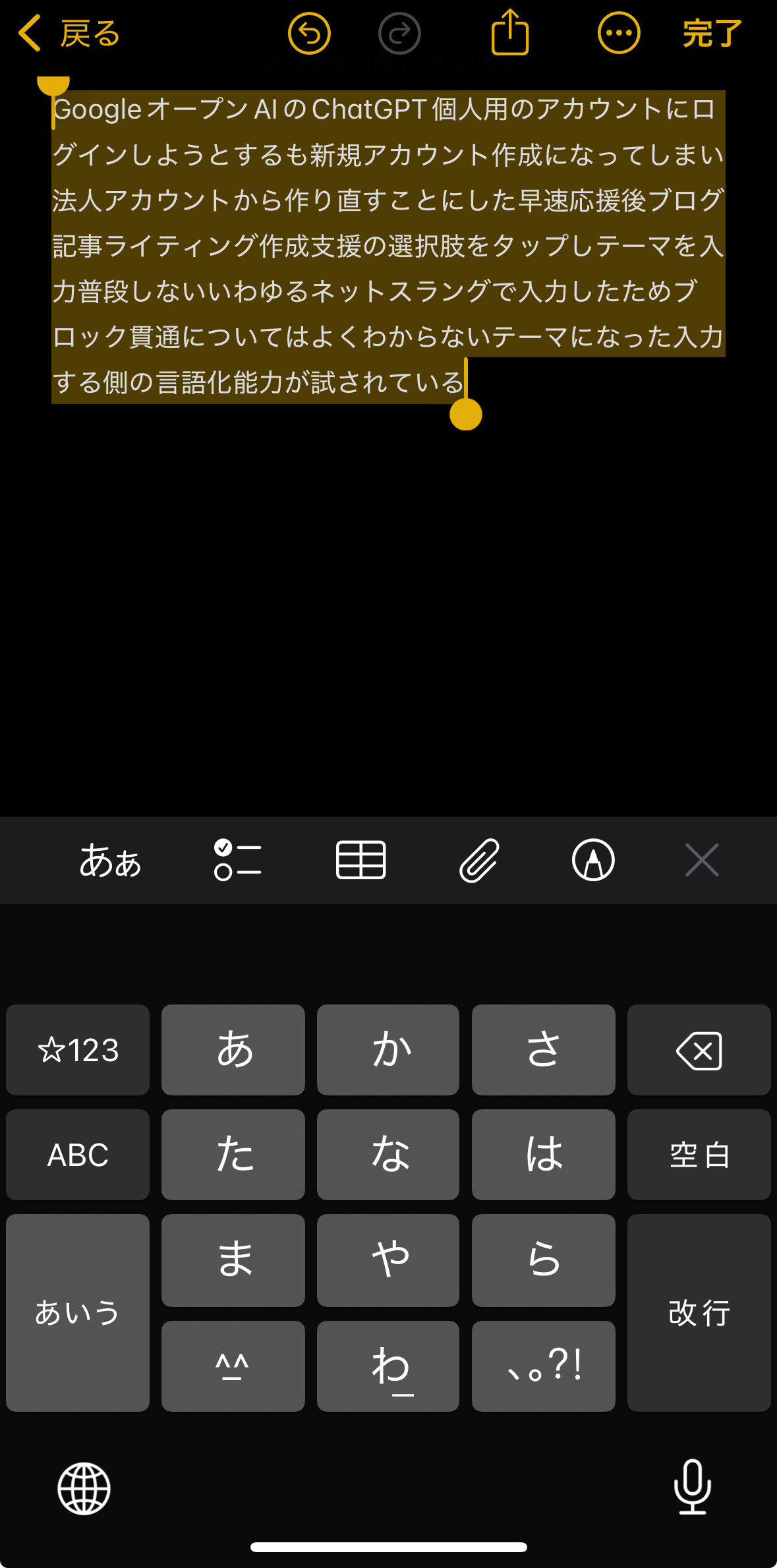Open the text format options (ああ)
The width and height of the screenshot is (777, 1568).
[110, 861]
